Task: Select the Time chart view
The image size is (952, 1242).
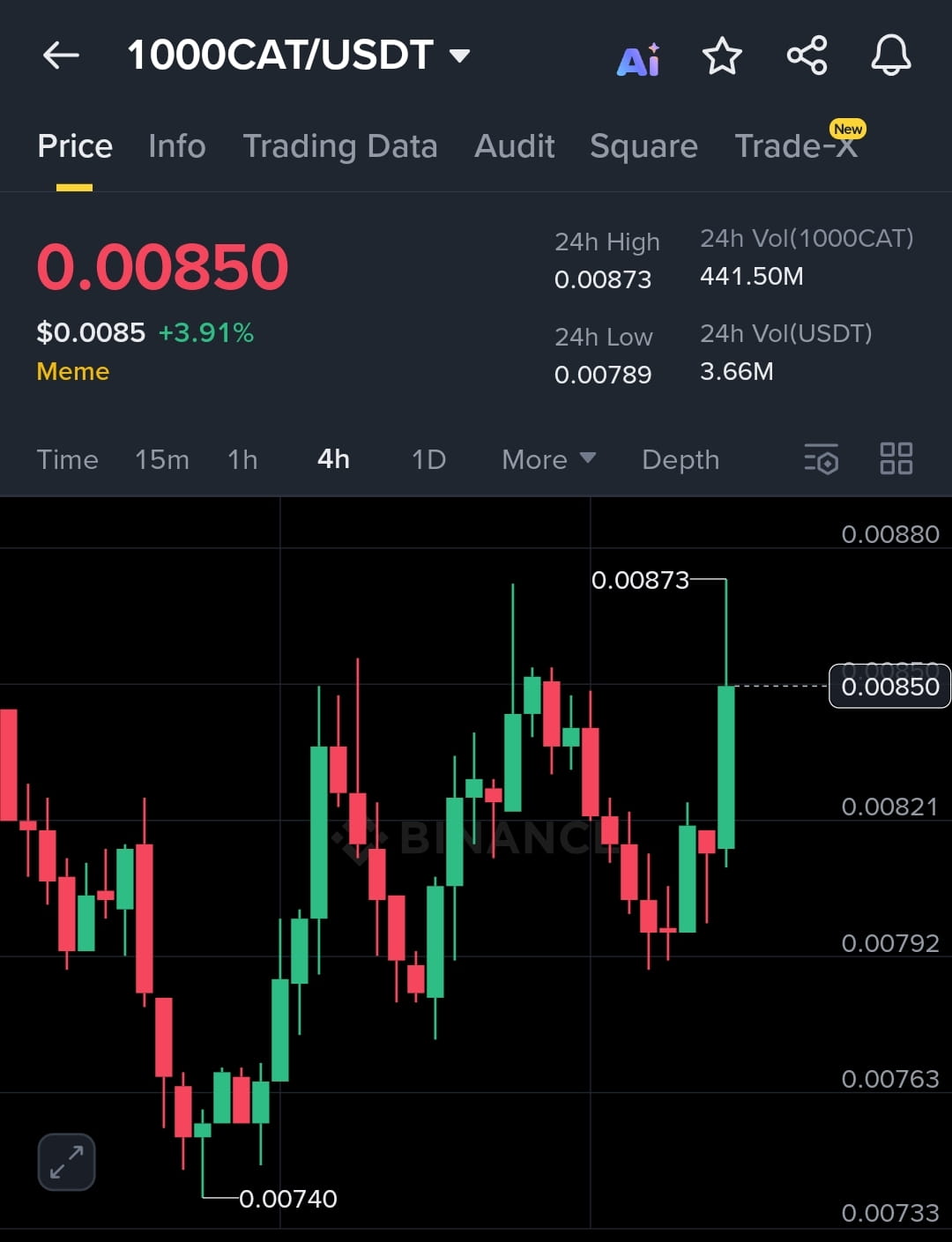Action: [68, 459]
